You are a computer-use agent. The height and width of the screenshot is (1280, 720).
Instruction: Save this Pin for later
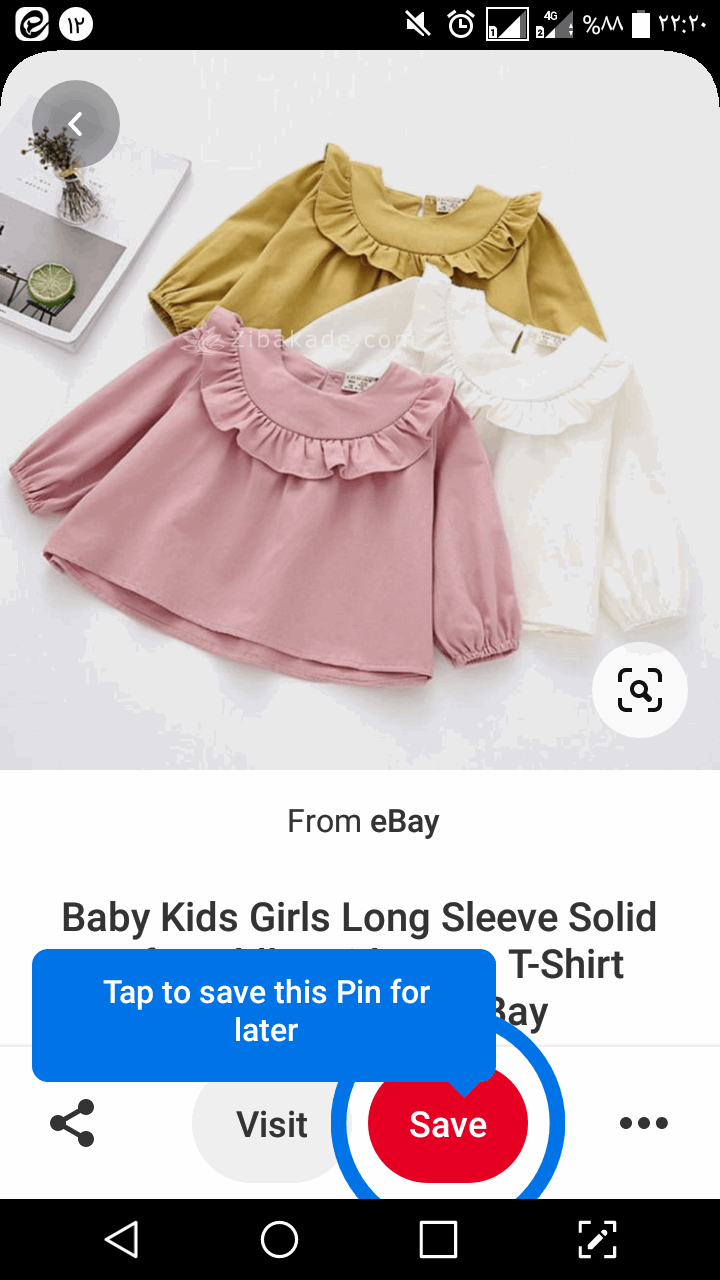pyautogui.click(x=448, y=1124)
